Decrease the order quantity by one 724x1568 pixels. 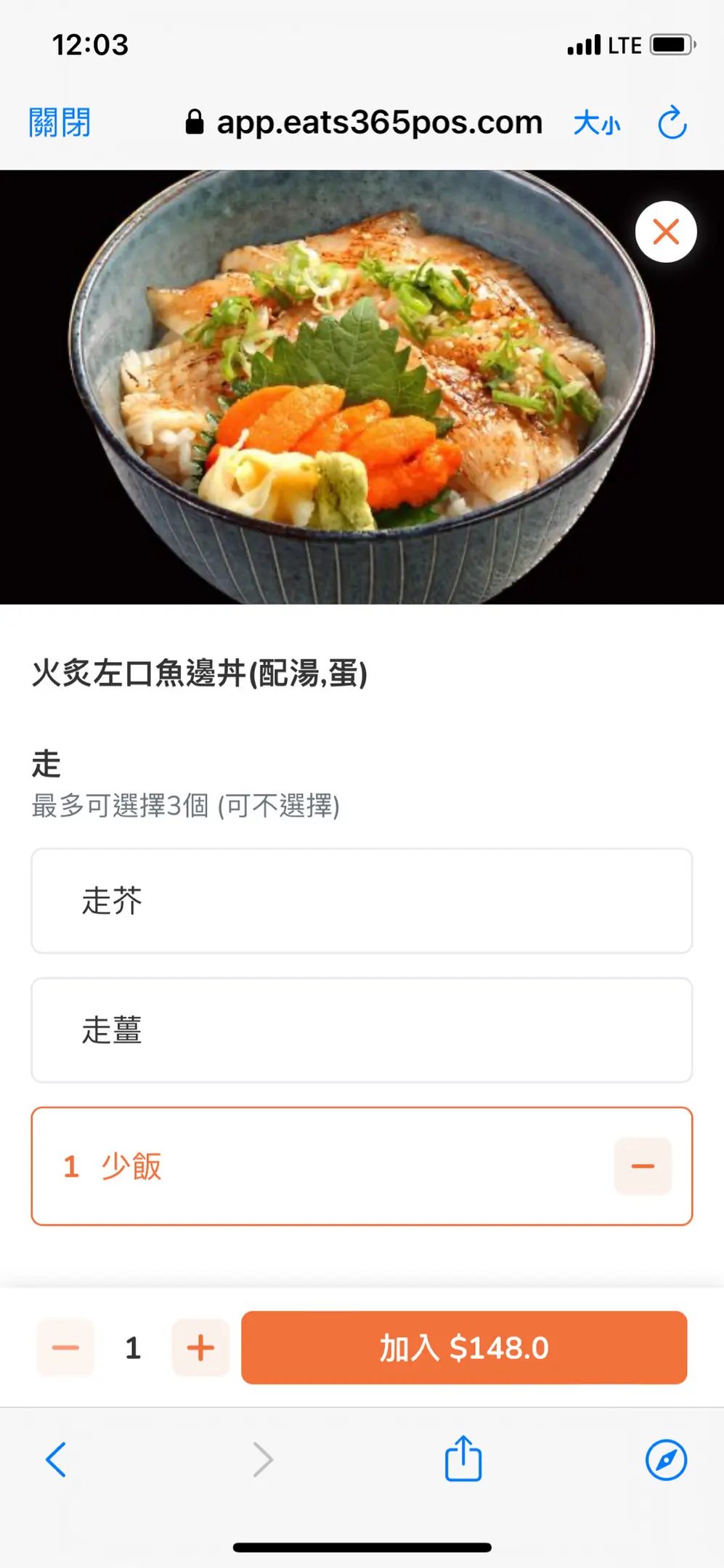pyautogui.click(x=65, y=1348)
